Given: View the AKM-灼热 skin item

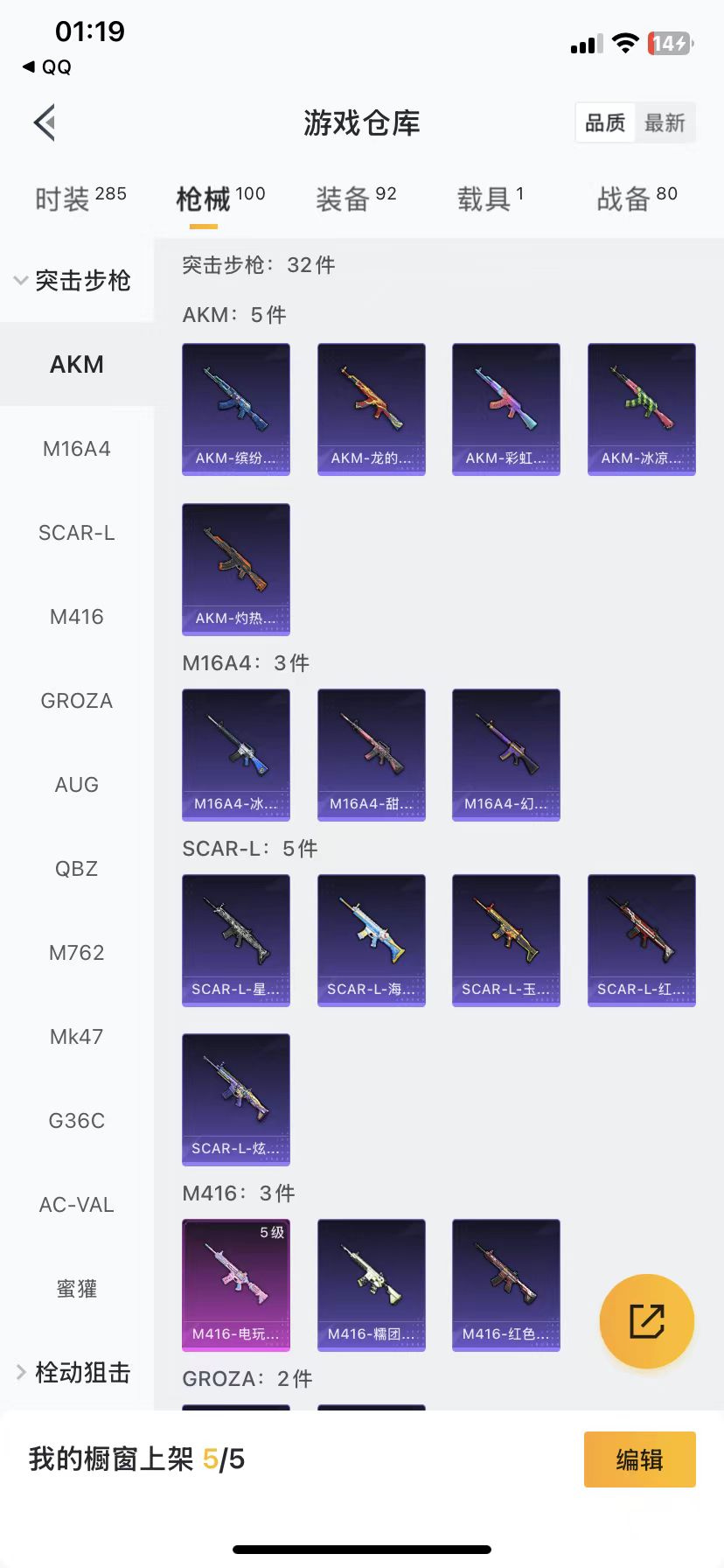Looking at the screenshot, I should click(x=236, y=569).
